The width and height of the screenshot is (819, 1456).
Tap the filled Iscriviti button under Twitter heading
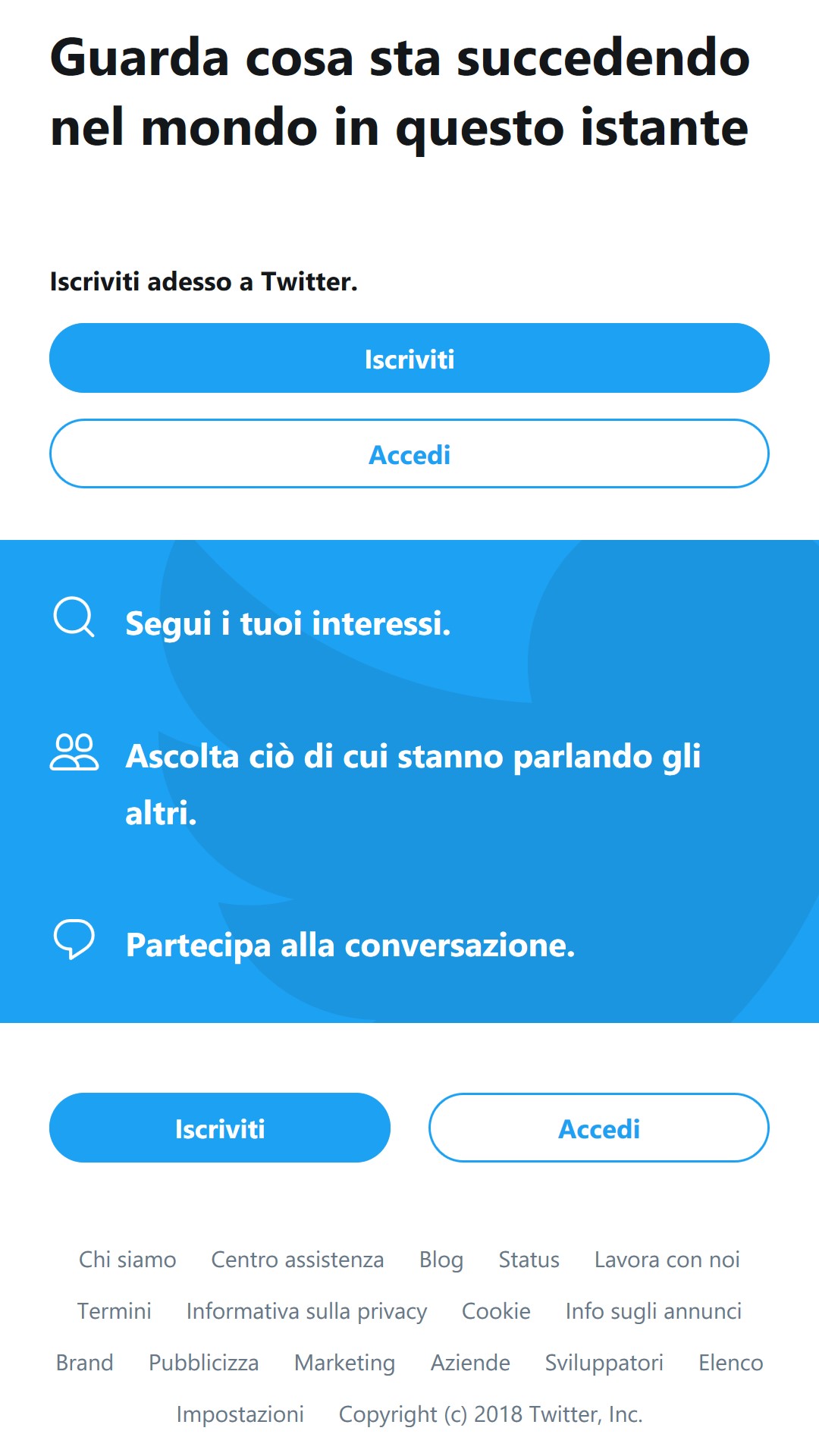(409, 358)
